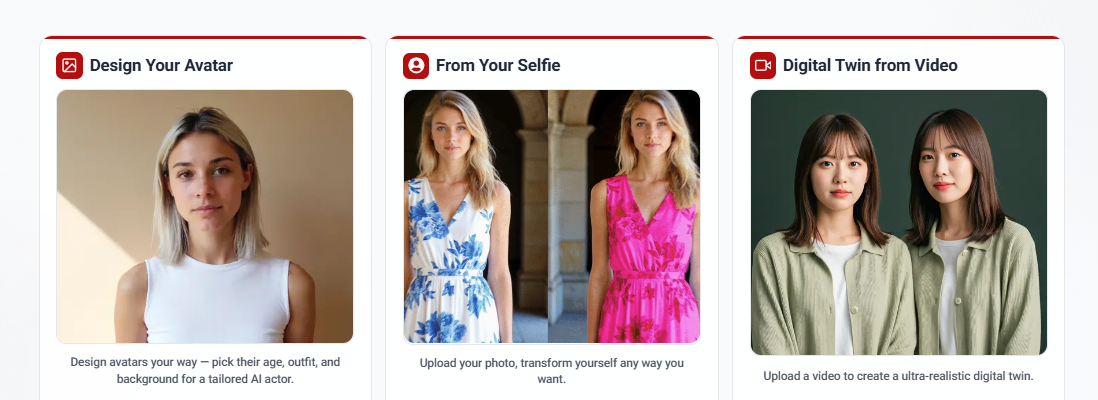Select the From Your Selfie card

(x=551, y=216)
